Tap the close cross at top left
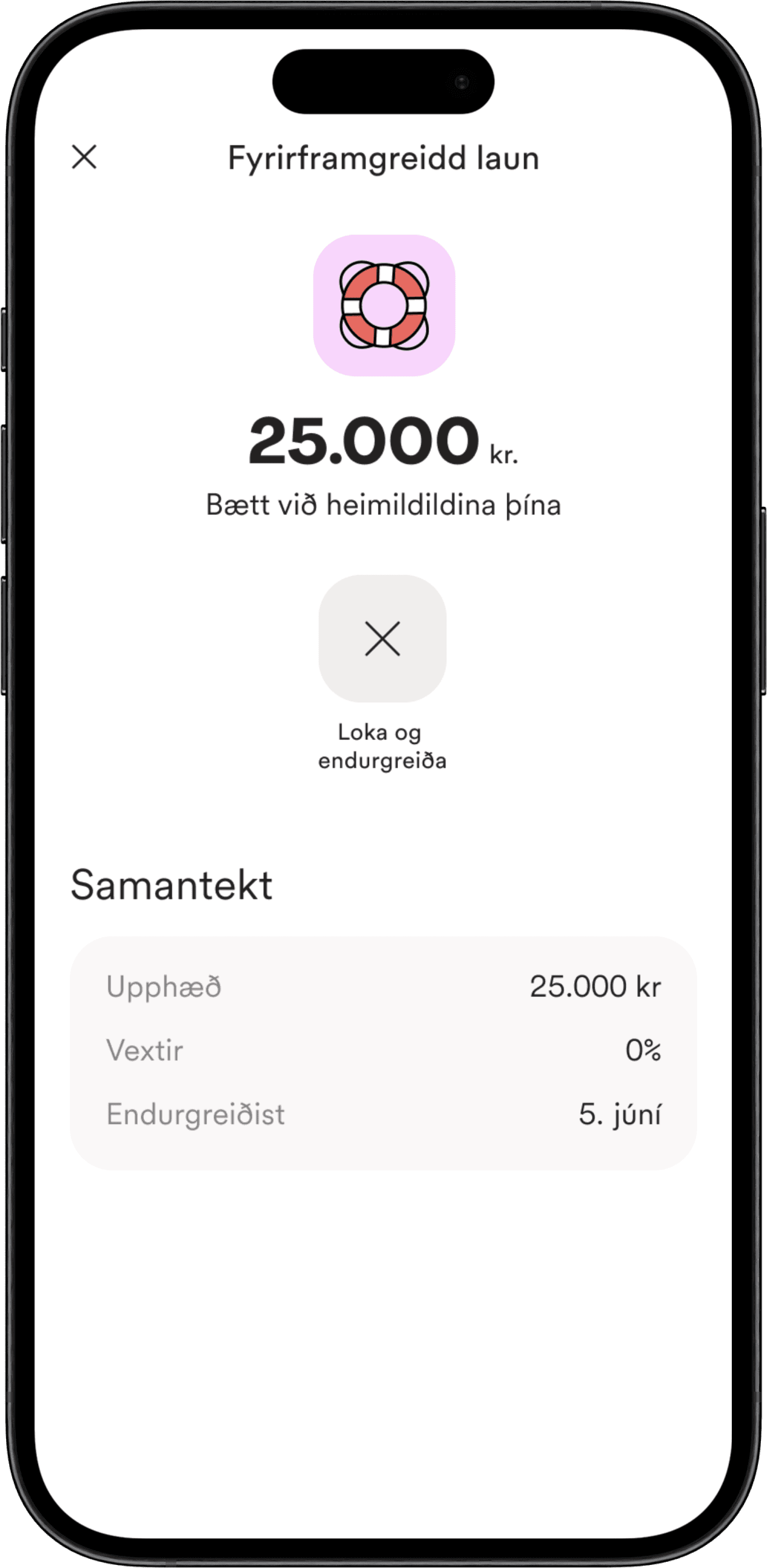The height and width of the screenshot is (1568, 767). (x=85, y=158)
